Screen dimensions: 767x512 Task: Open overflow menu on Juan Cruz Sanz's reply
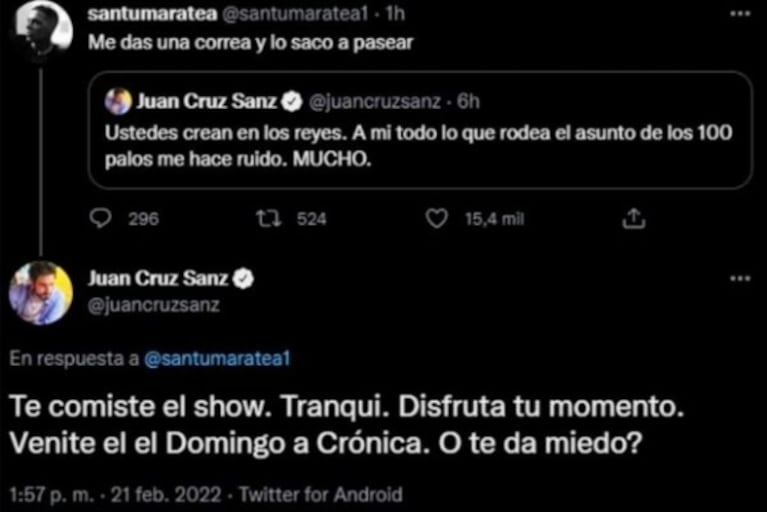pyautogui.click(x=739, y=278)
